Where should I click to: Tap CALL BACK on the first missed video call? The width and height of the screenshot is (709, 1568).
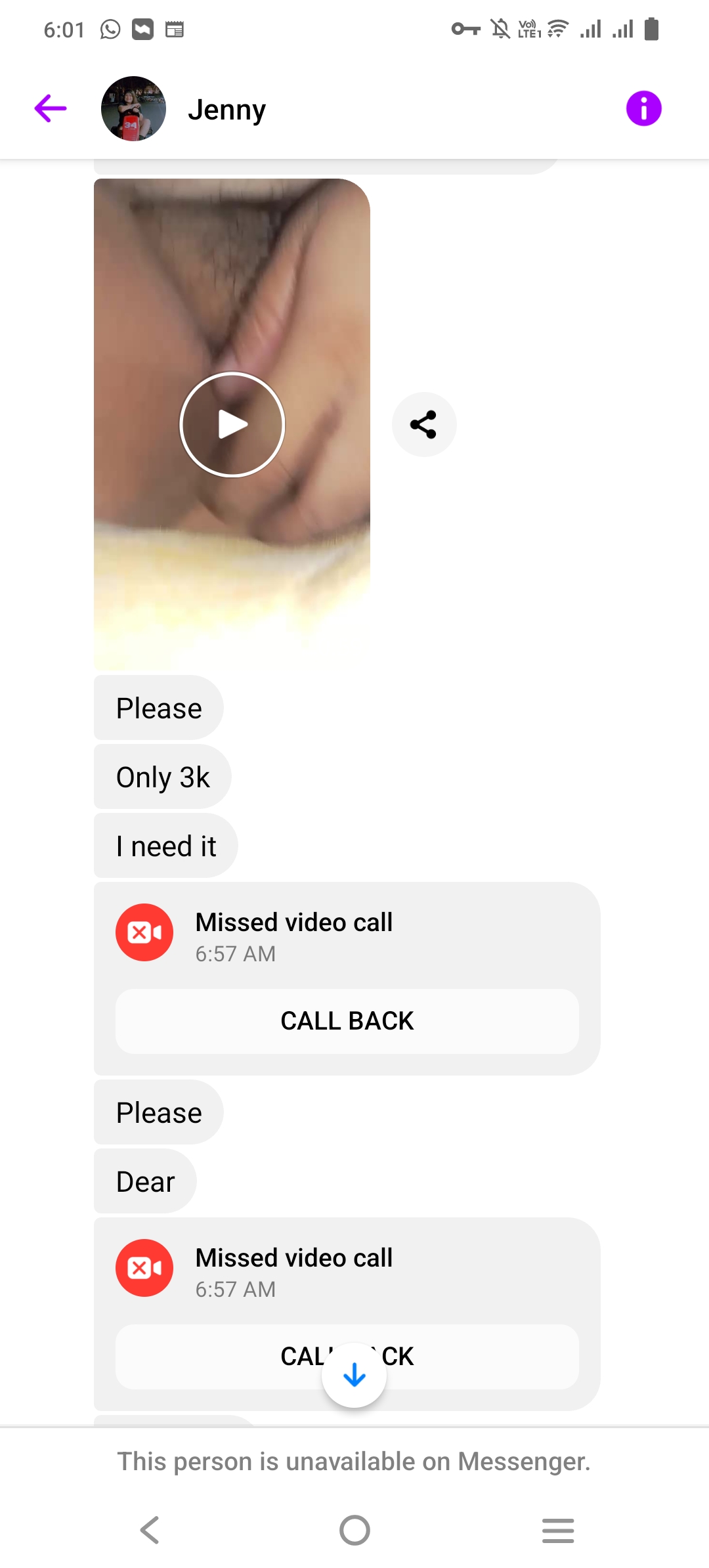(x=347, y=1021)
